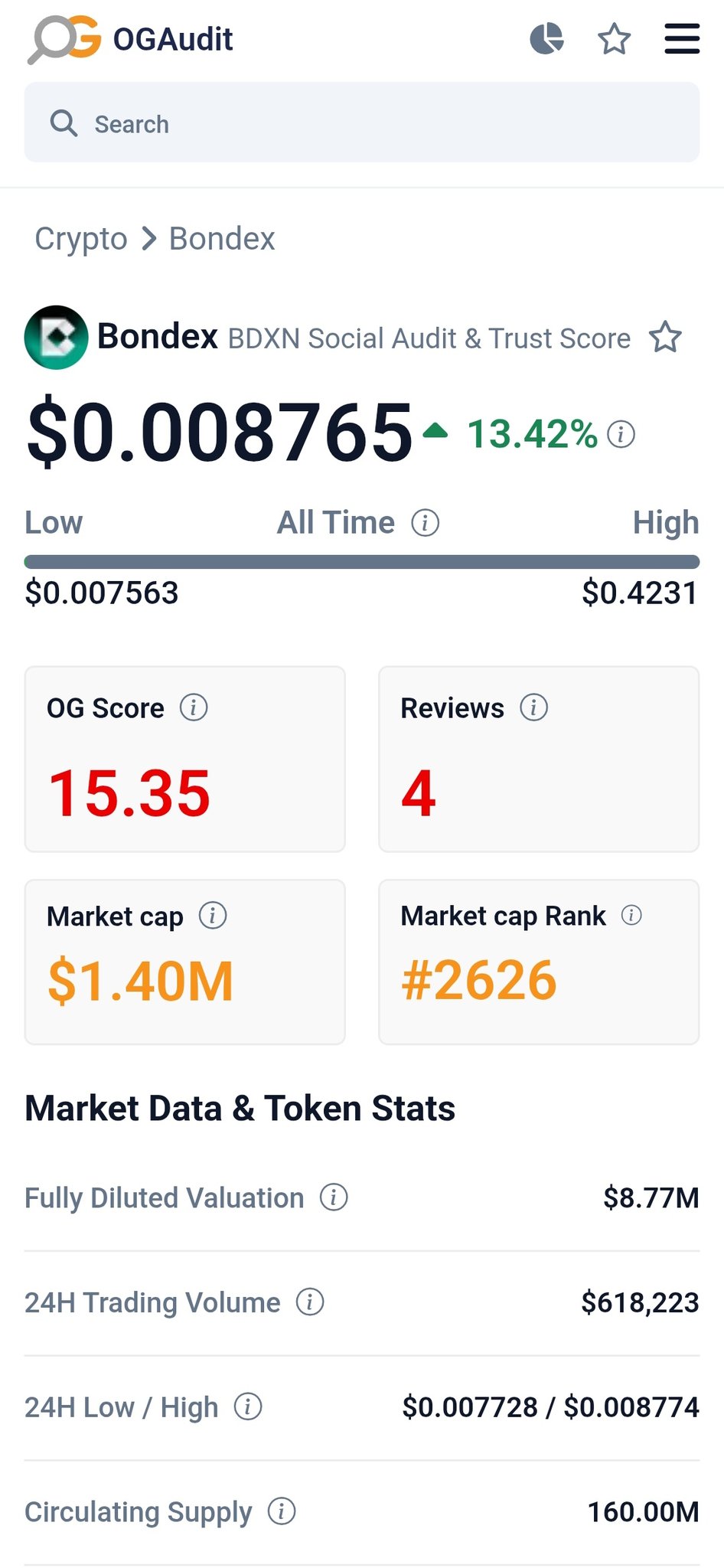The height and width of the screenshot is (1568, 724).
Task: Show 24H Trading Volume info
Action: tap(310, 1302)
